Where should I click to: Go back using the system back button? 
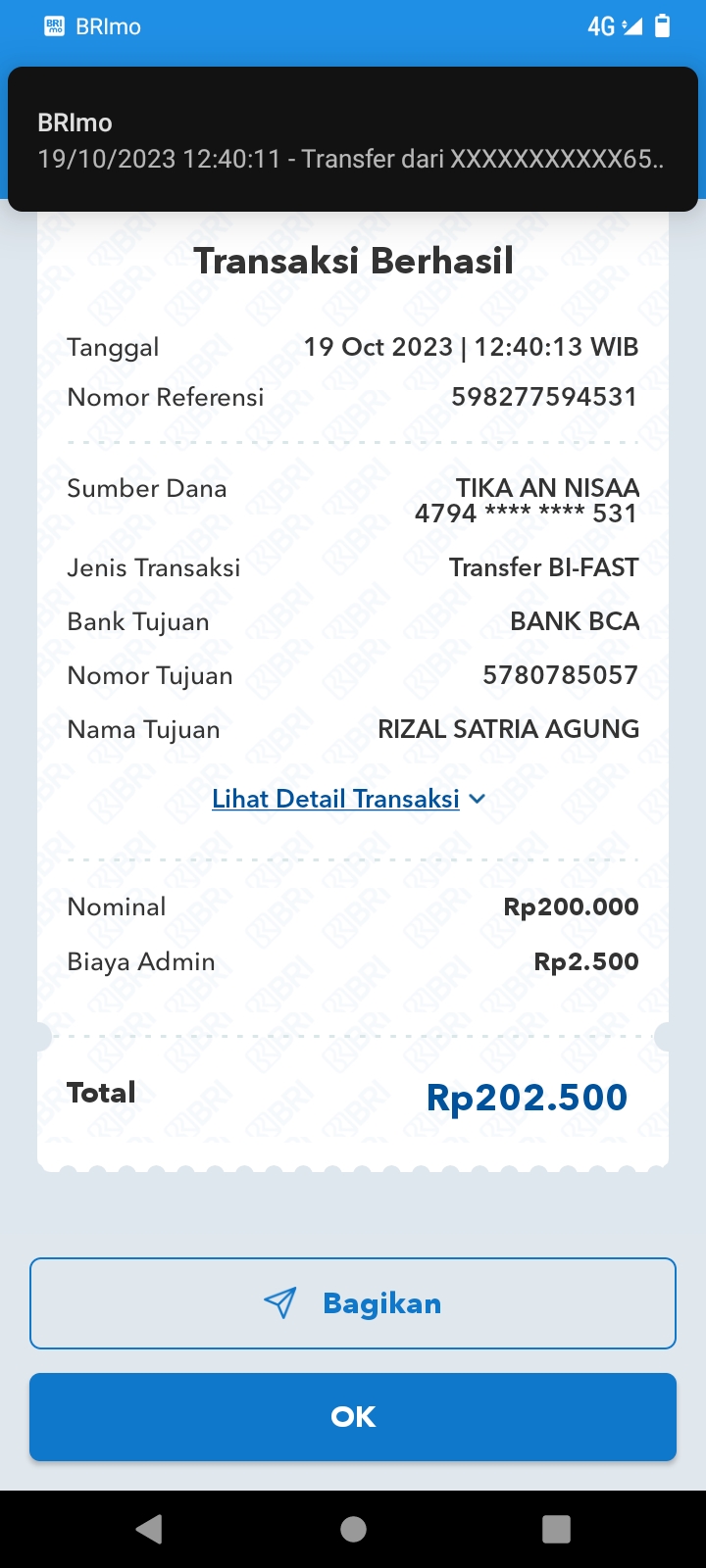coord(149,1529)
